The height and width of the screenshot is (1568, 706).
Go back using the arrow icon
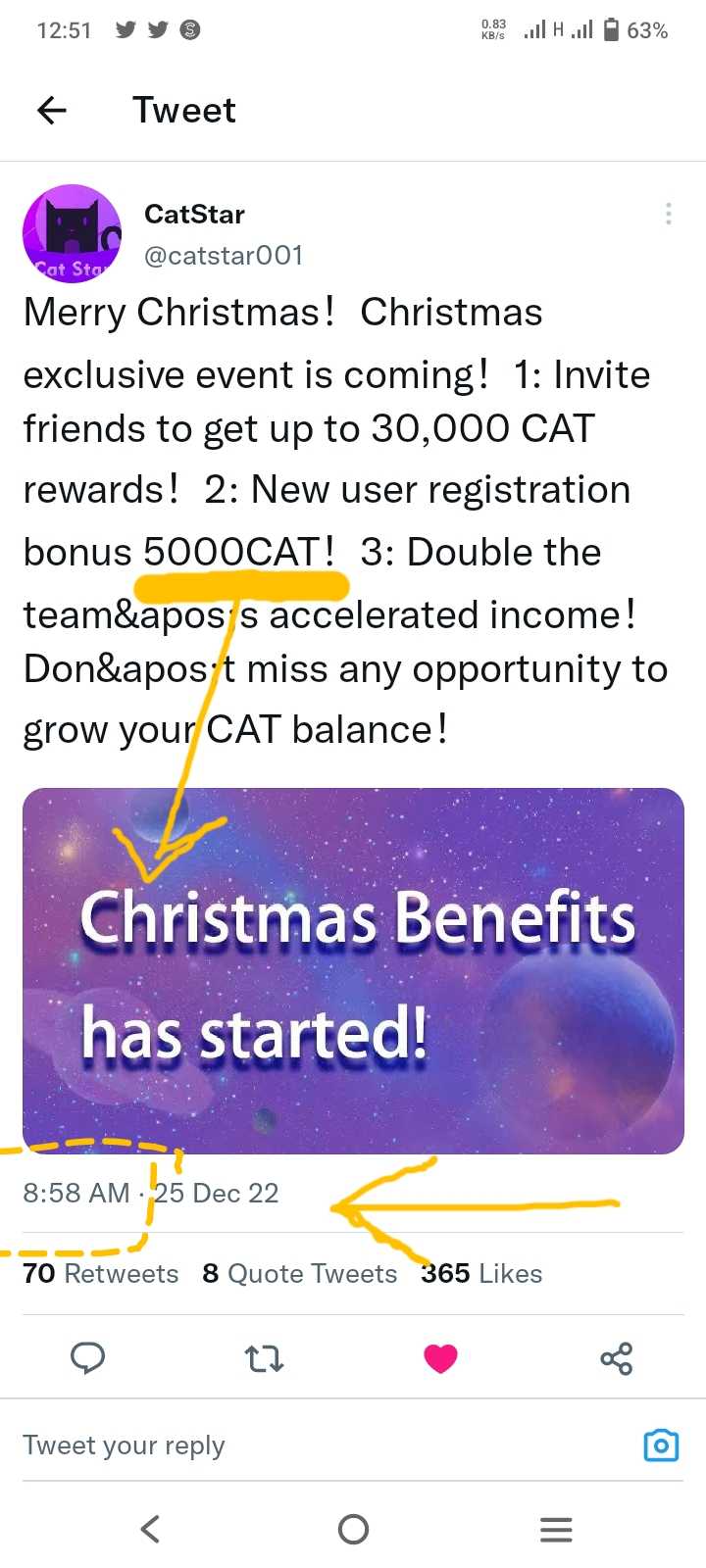coord(52,111)
